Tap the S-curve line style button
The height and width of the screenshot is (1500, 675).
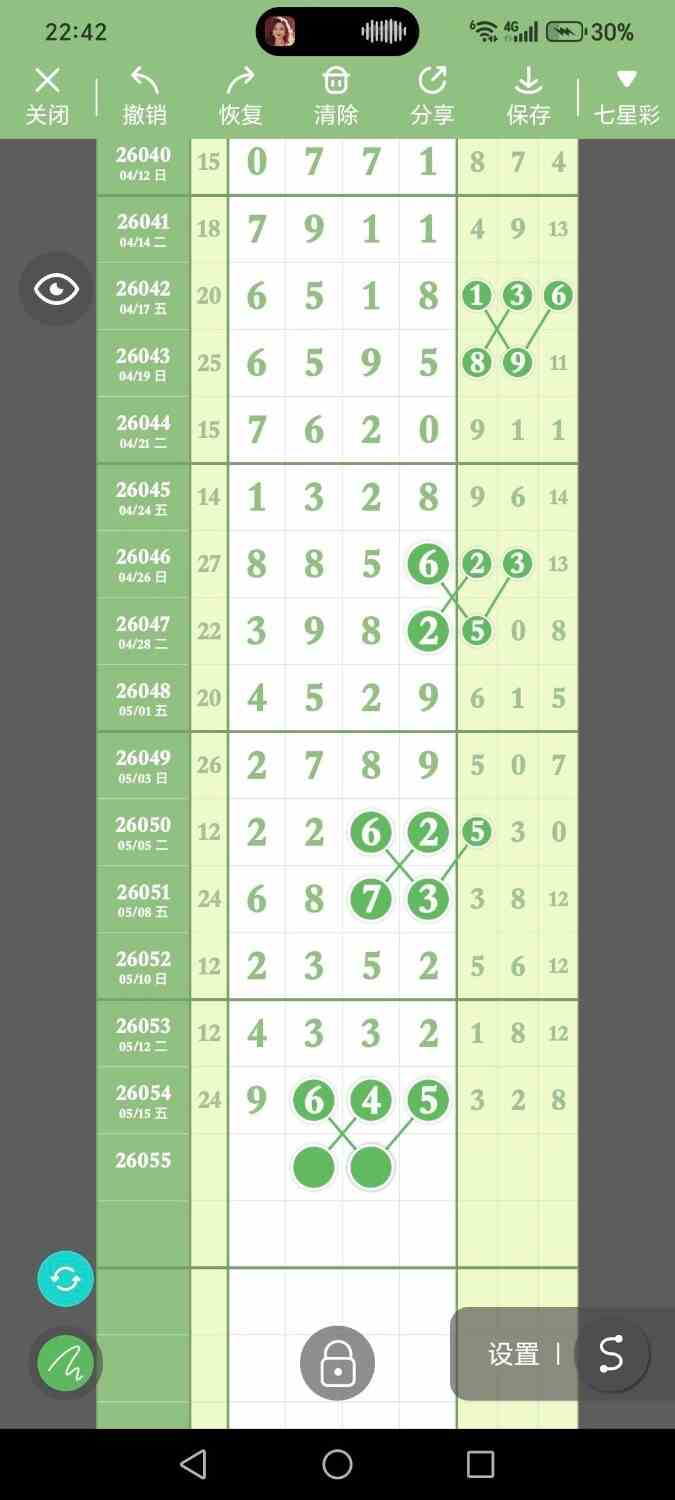pyautogui.click(x=611, y=1354)
